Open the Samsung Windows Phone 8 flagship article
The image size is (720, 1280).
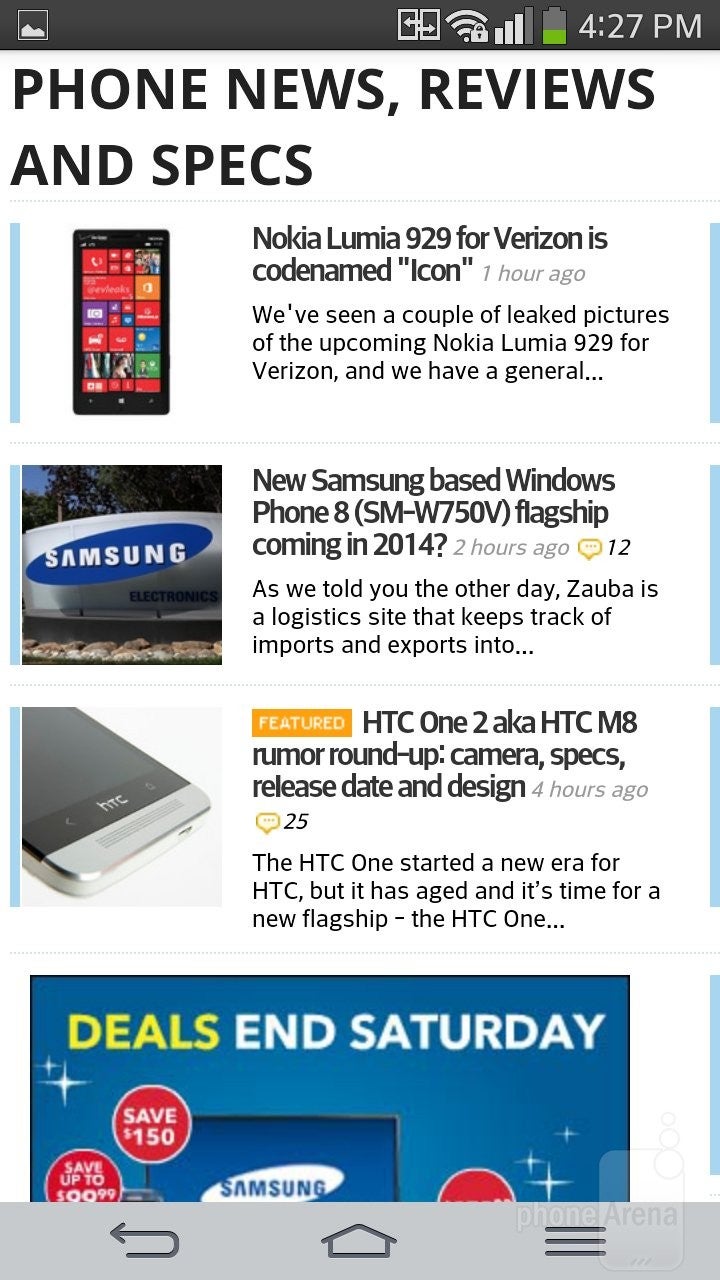(x=433, y=512)
